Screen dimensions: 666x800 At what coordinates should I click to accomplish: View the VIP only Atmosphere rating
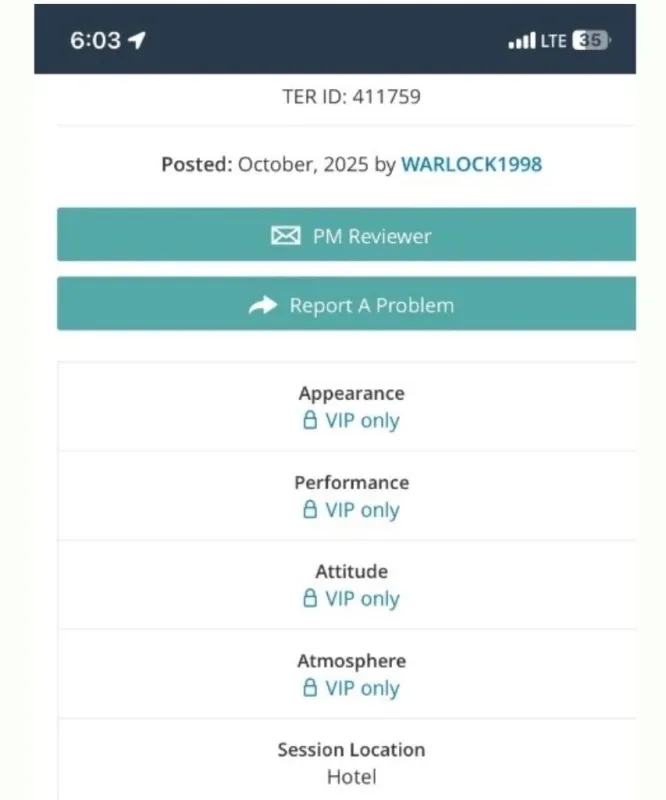coord(351,688)
